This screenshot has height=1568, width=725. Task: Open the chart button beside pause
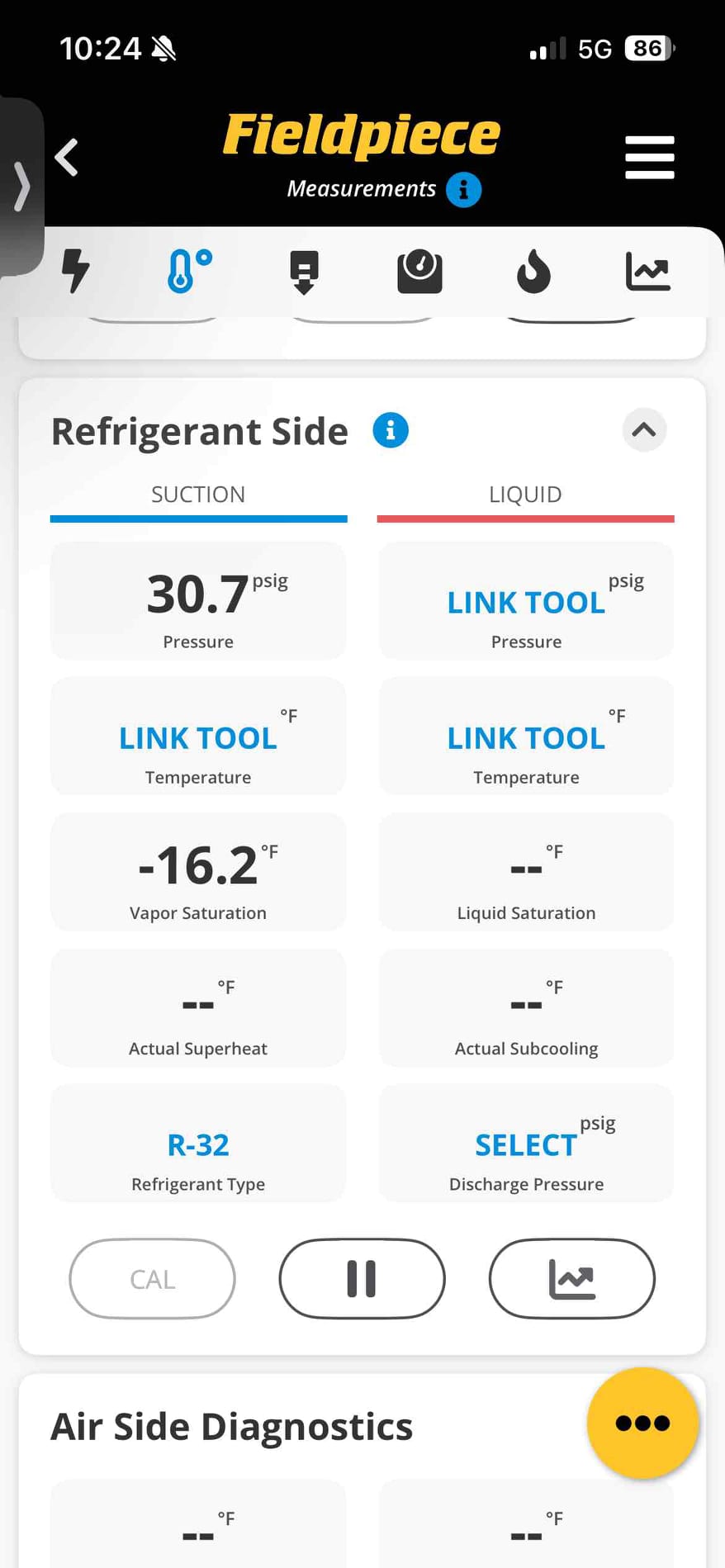coord(571,1279)
